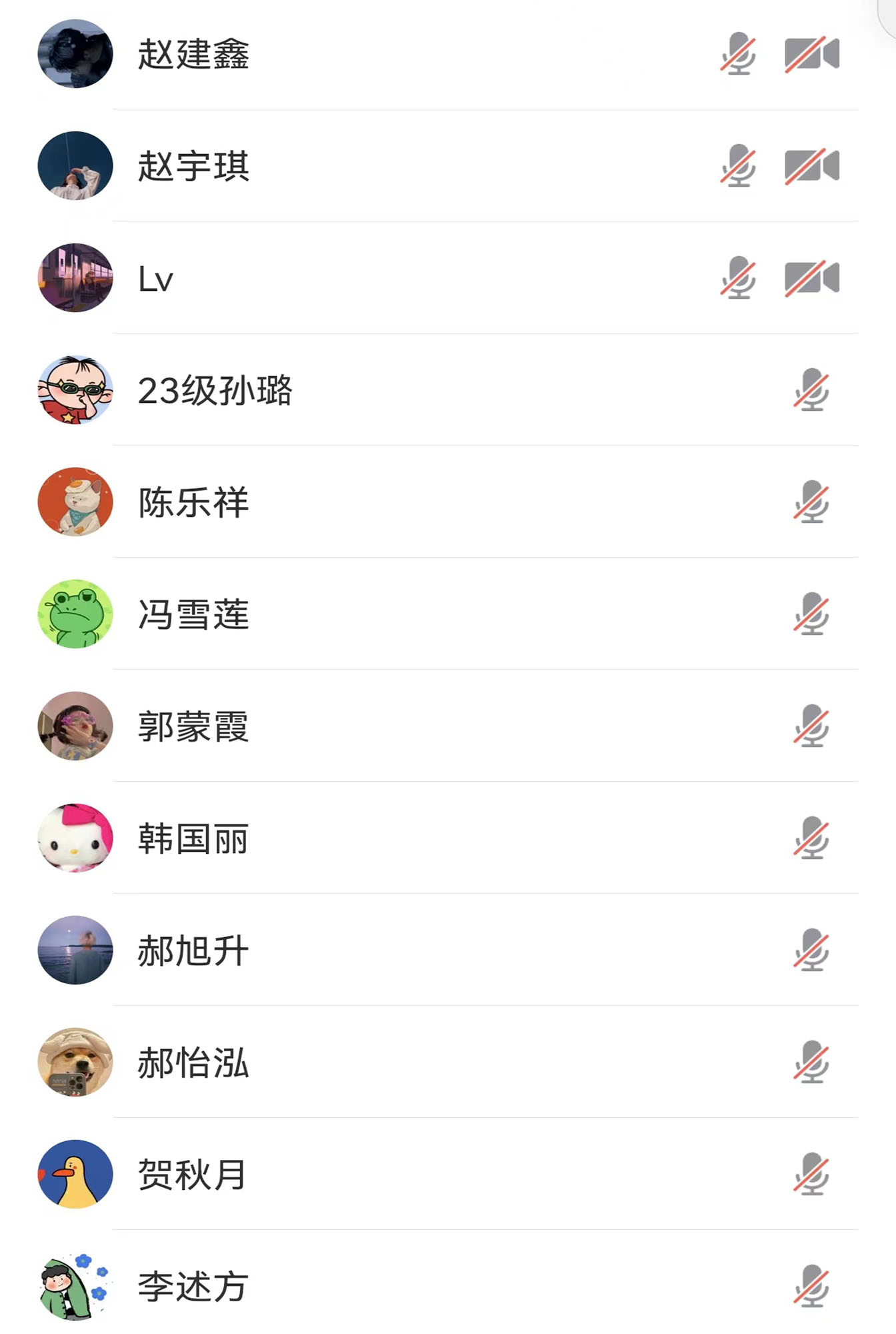This screenshot has height=1334, width=896.
Task: Tap the mic icon next to 23级孙璐
Action: (x=811, y=390)
